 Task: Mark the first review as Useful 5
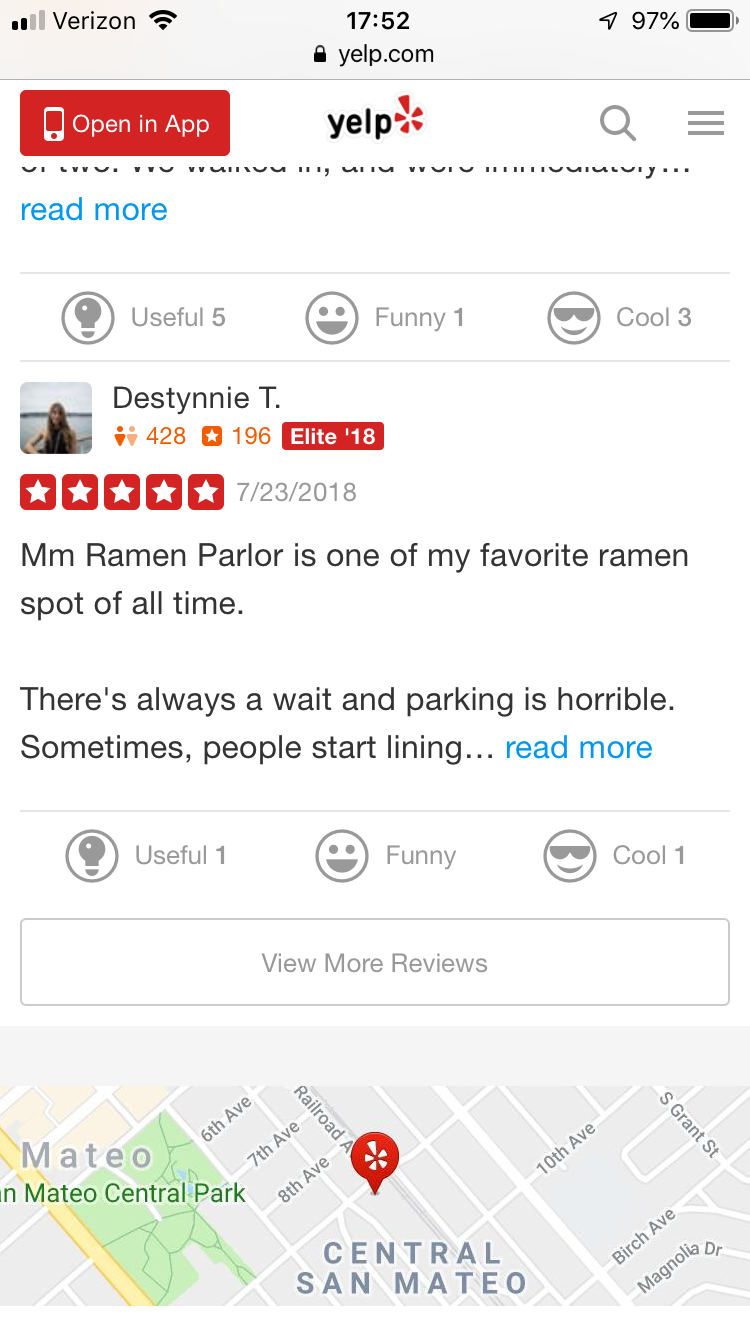pos(145,318)
